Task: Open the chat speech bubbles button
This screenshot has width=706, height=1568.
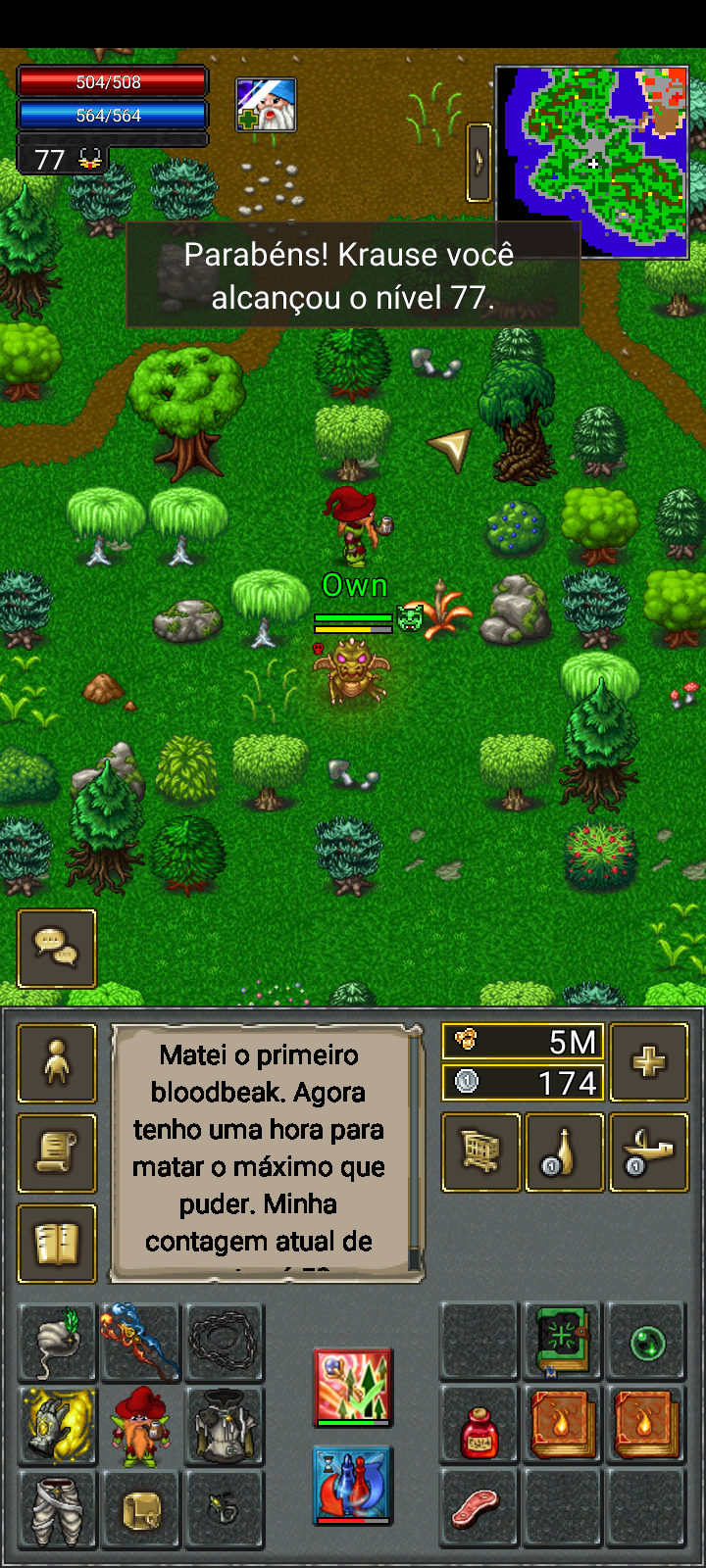Action: pyautogui.click(x=57, y=948)
